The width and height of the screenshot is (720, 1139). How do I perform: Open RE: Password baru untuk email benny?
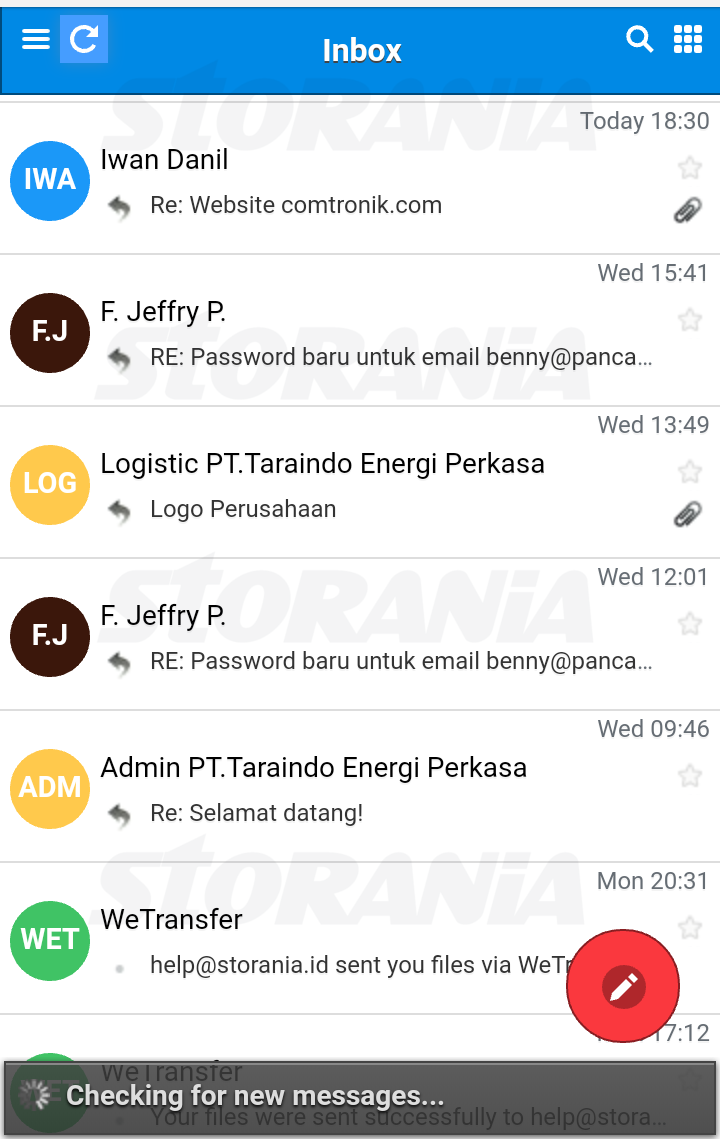coord(400,355)
